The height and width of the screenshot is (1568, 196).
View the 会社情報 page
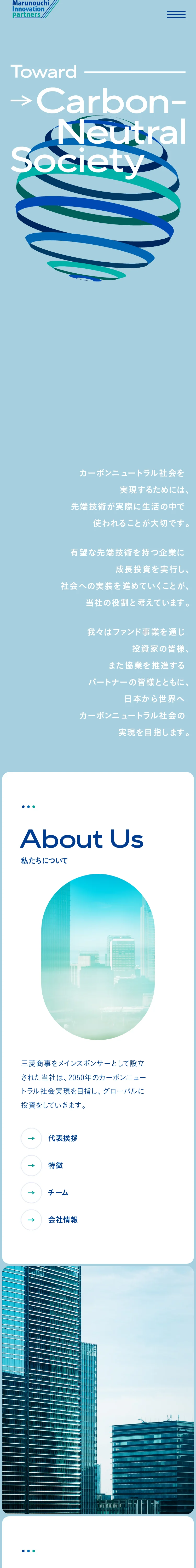pos(62,1219)
